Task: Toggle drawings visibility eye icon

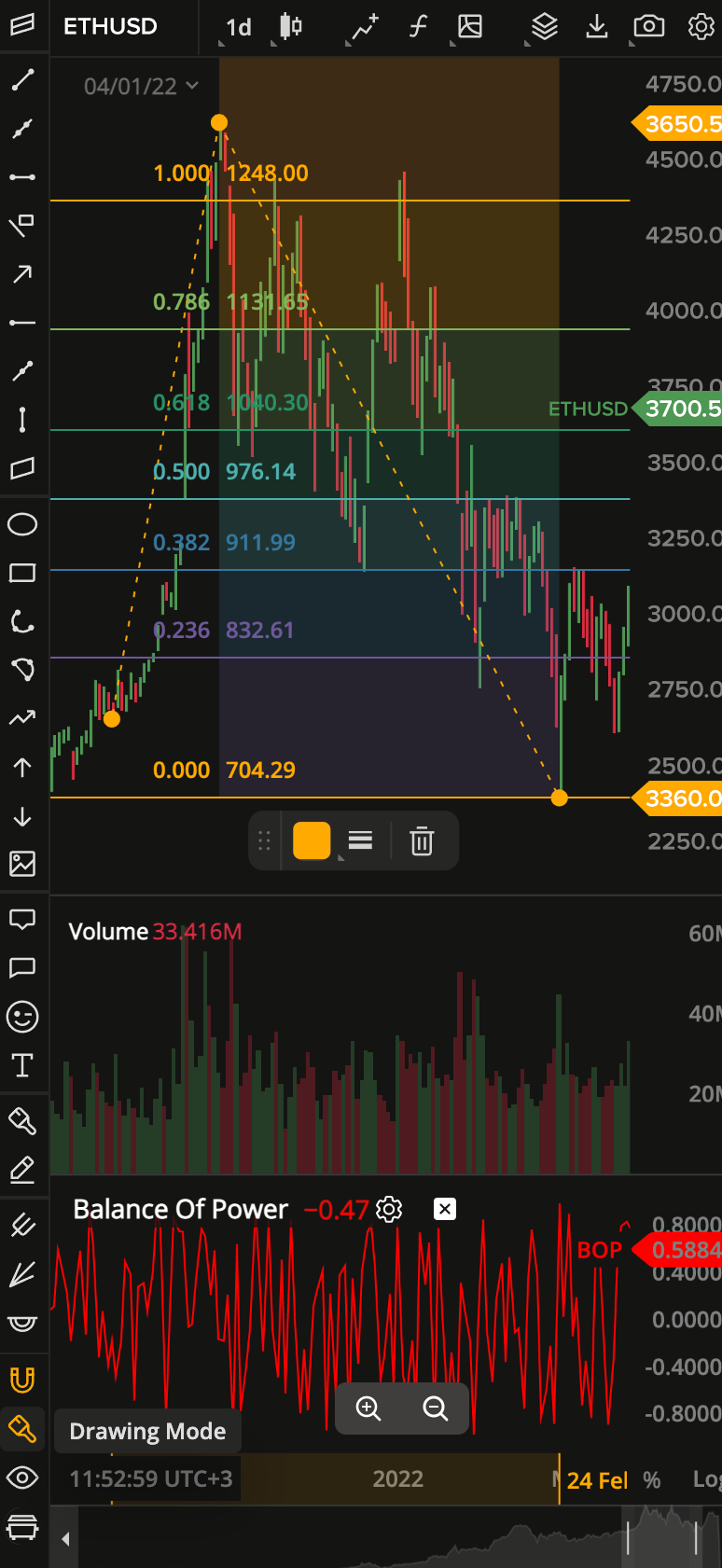Action: (x=22, y=1478)
